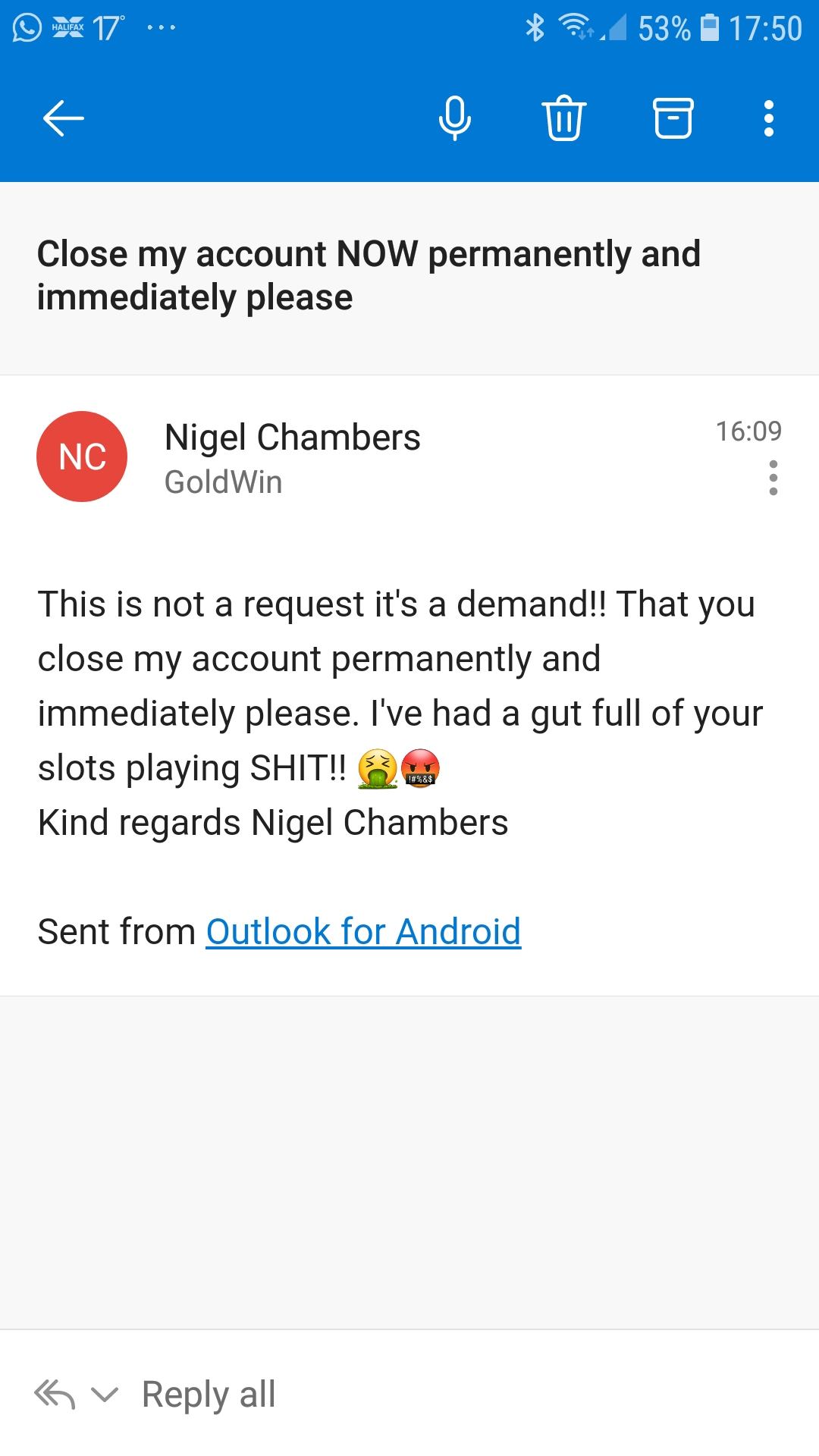Viewport: 819px width, 1456px height.
Task: Go back to the inbox
Action: coord(63,118)
